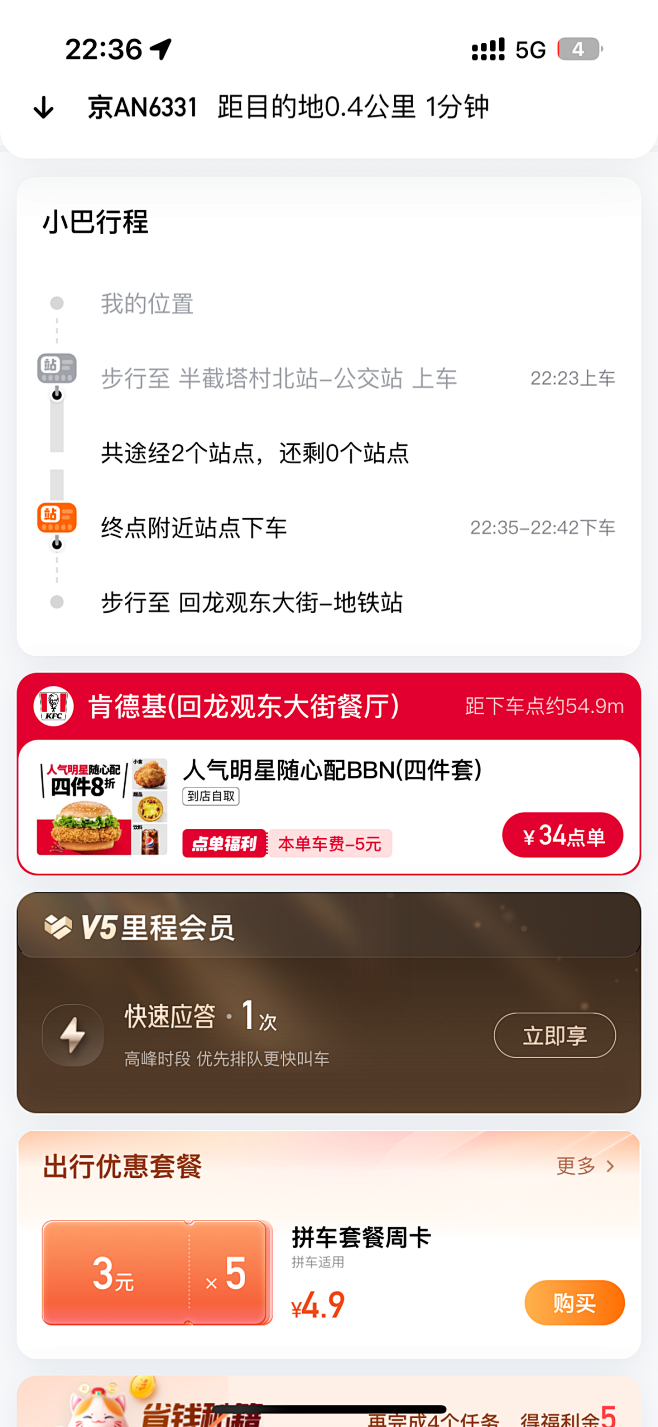The width and height of the screenshot is (658, 1427).
Task: View 更多 travel discount packages
Action: (585, 1166)
